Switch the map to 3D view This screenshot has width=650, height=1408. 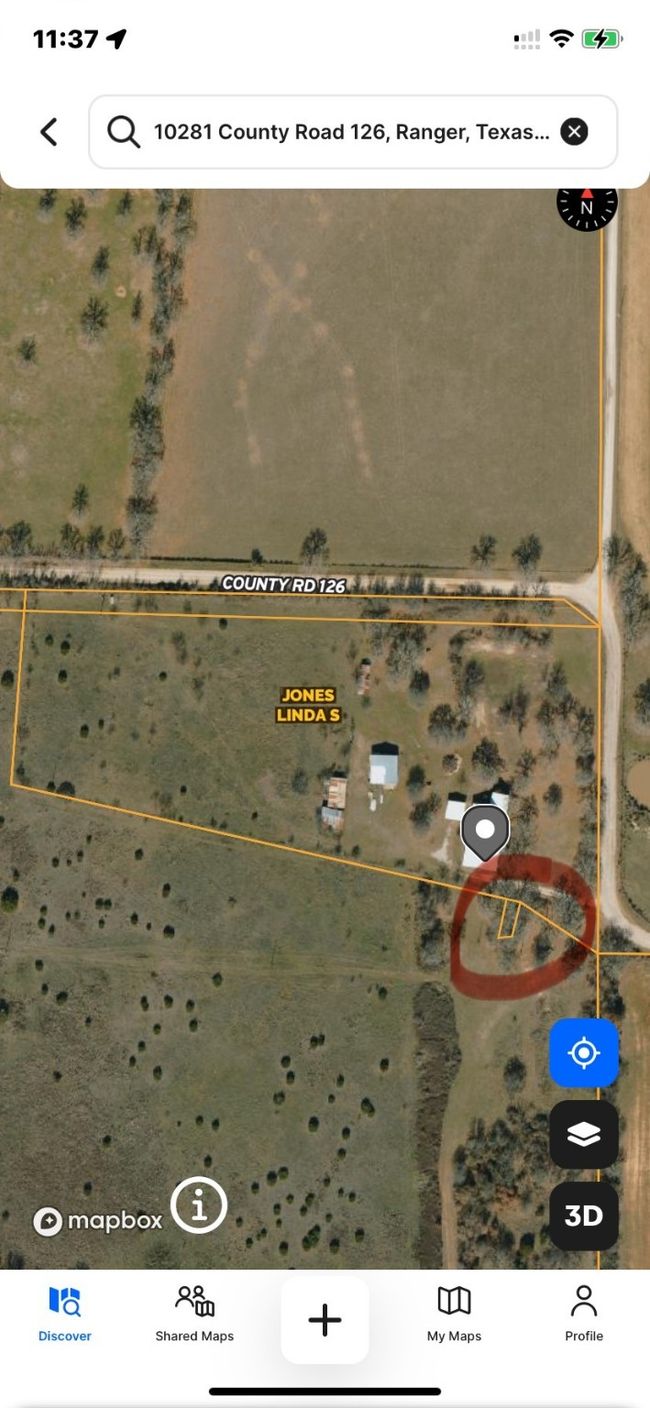(583, 1215)
